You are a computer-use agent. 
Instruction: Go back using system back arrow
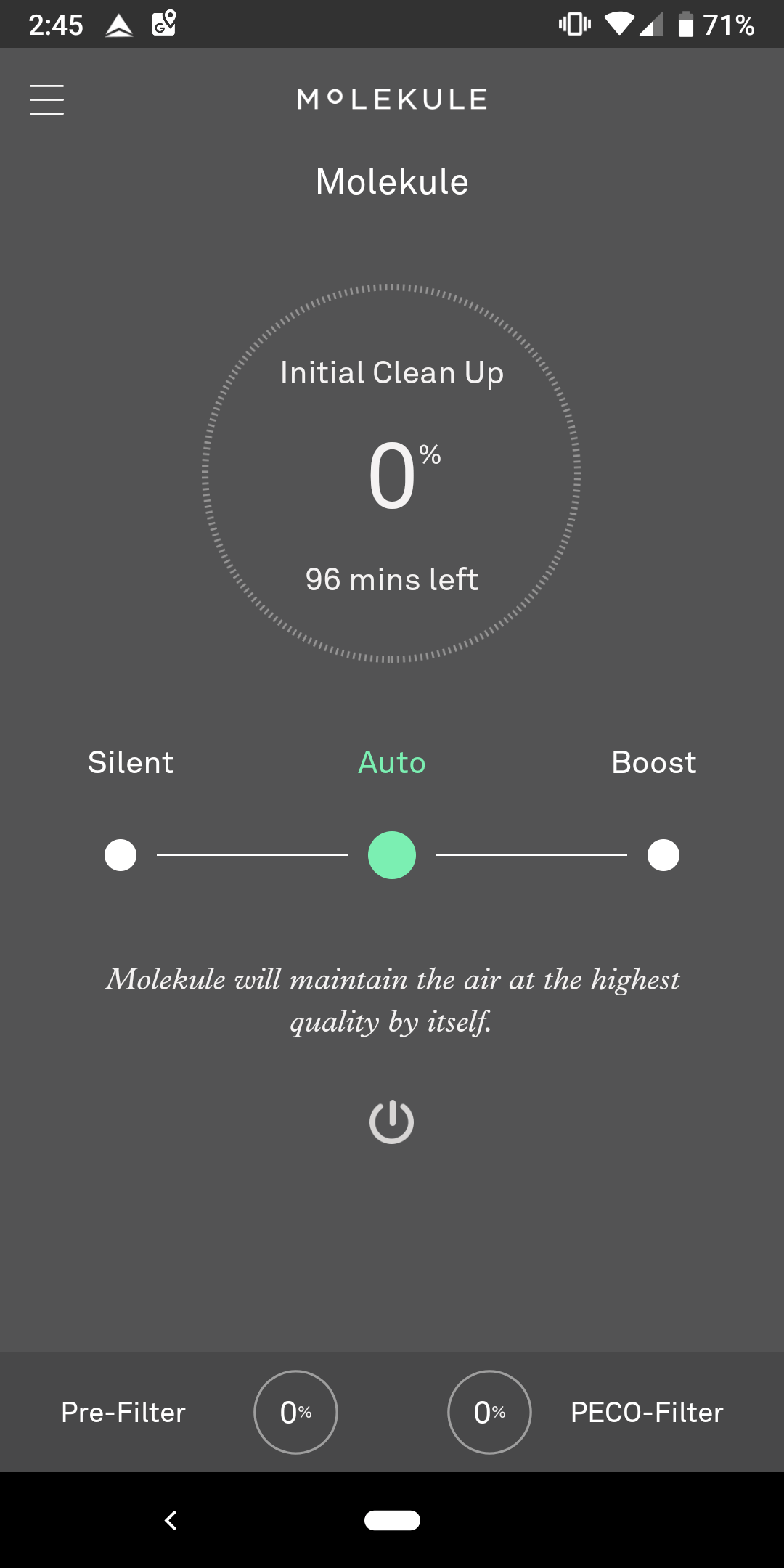click(171, 1520)
